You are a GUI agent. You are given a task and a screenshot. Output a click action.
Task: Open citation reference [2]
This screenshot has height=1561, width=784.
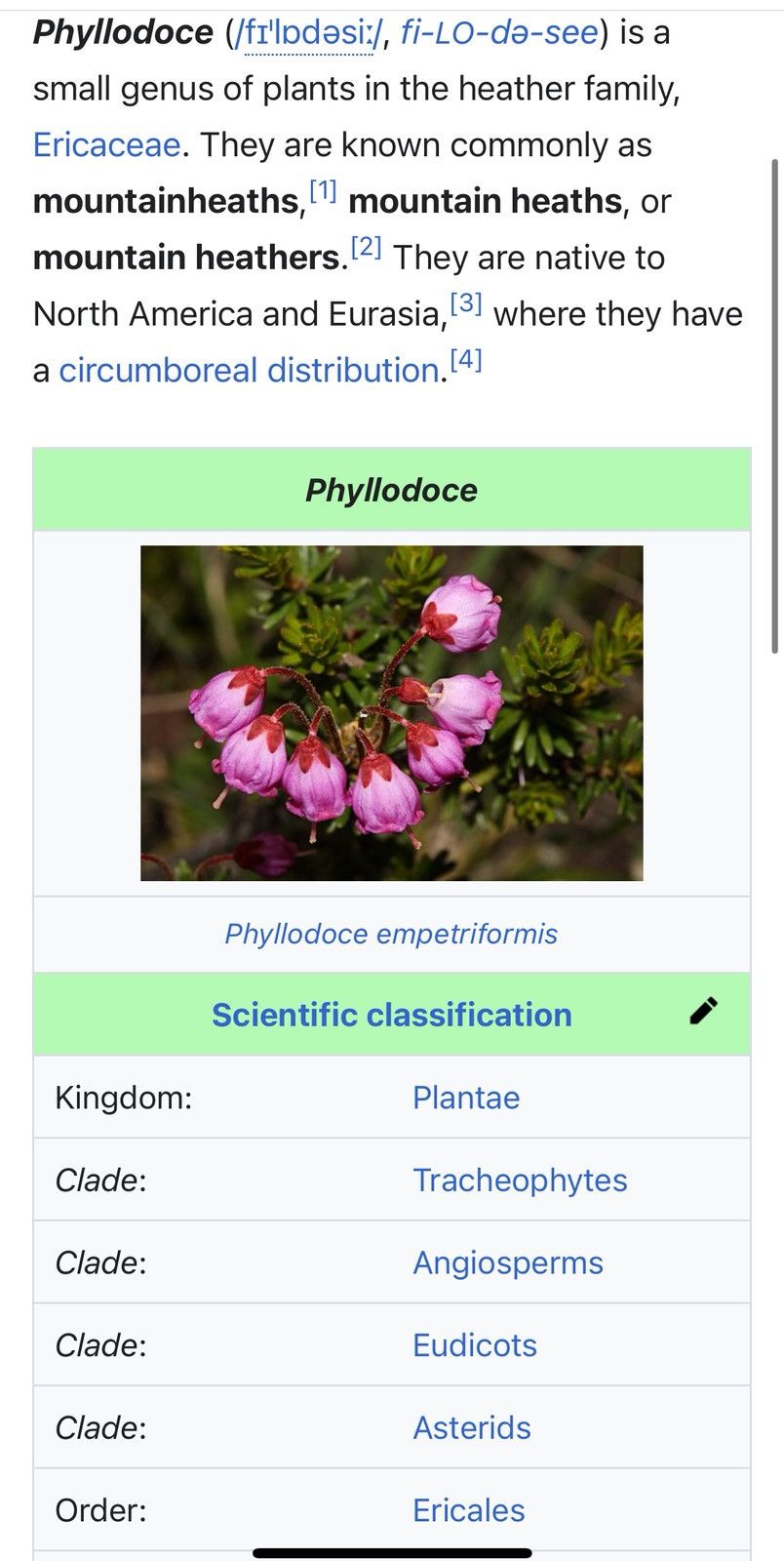coord(366,247)
